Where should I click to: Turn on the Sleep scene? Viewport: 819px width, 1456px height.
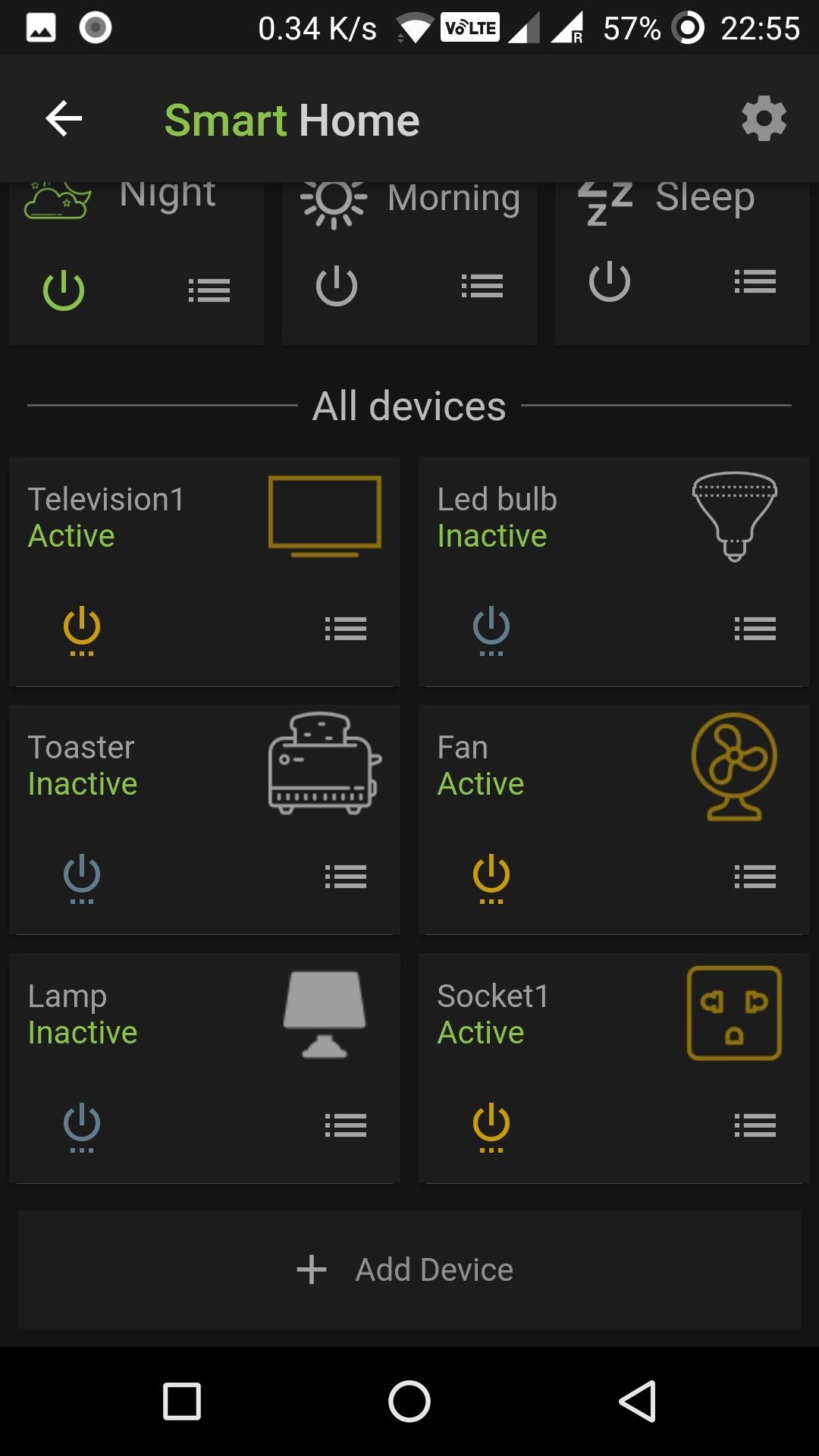pyautogui.click(x=610, y=282)
